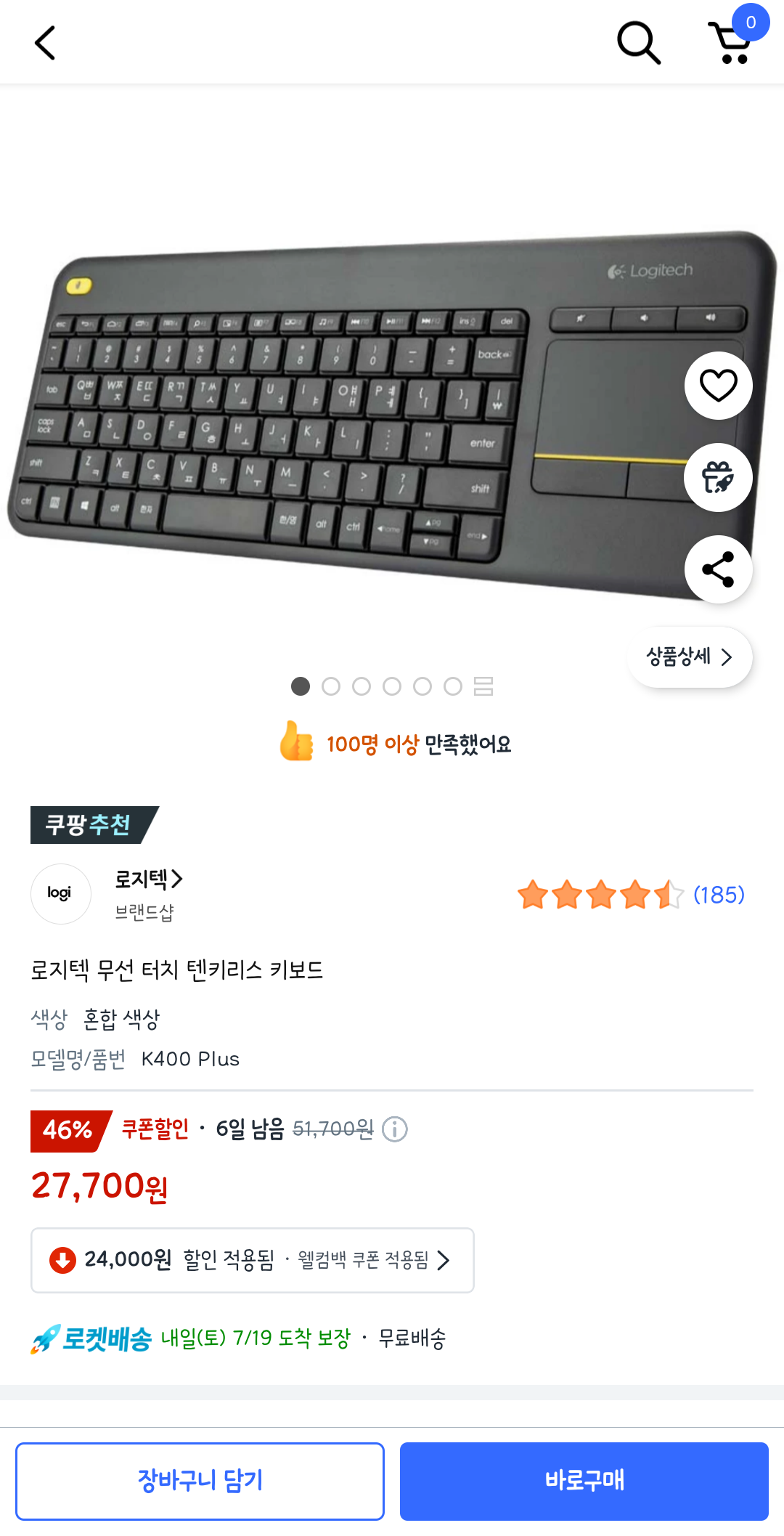The height and width of the screenshot is (1536, 784).
Task: Select the first carousel dot indicator
Action: pyautogui.click(x=300, y=686)
